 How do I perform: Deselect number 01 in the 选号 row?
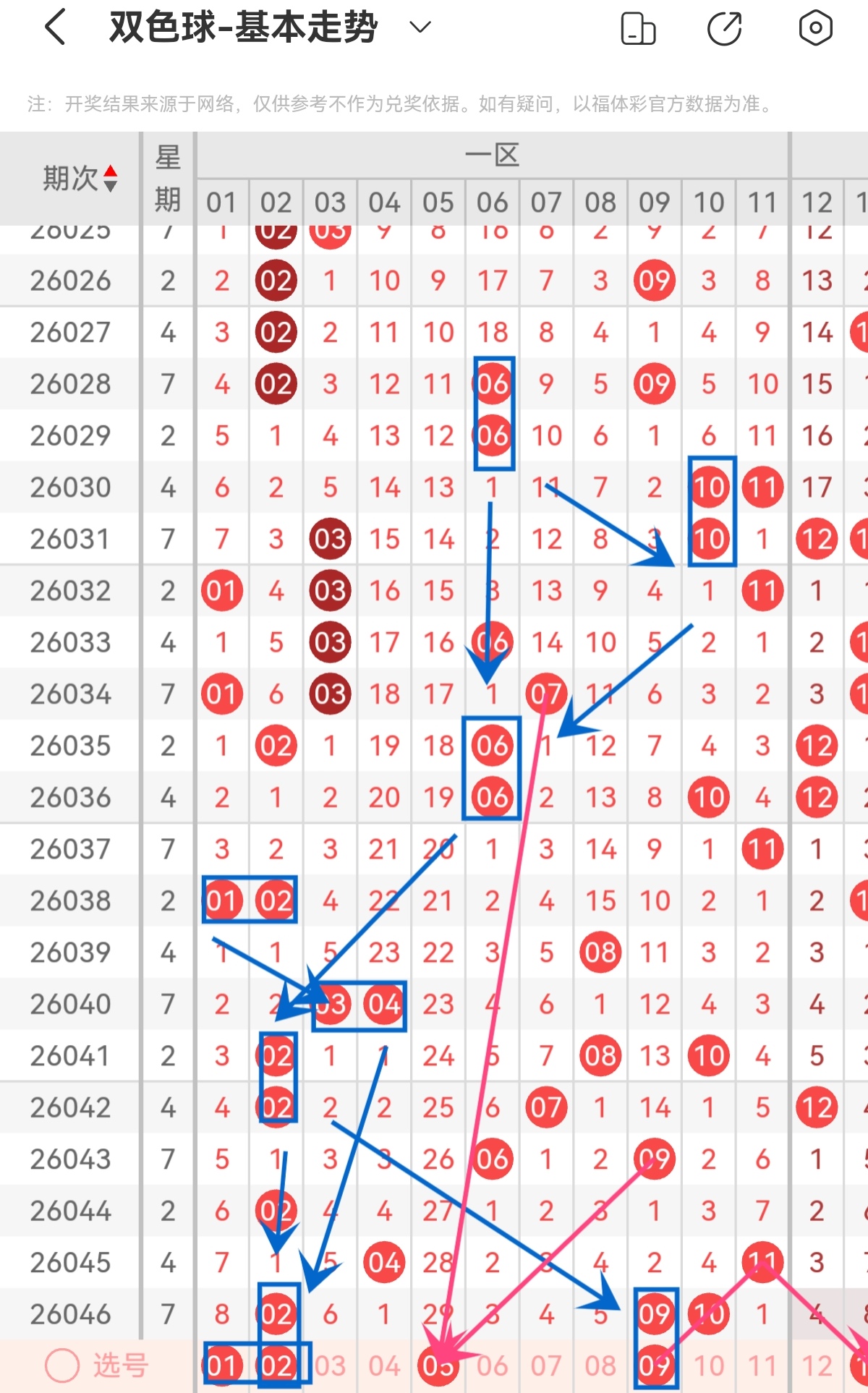click(x=222, y=1366)
